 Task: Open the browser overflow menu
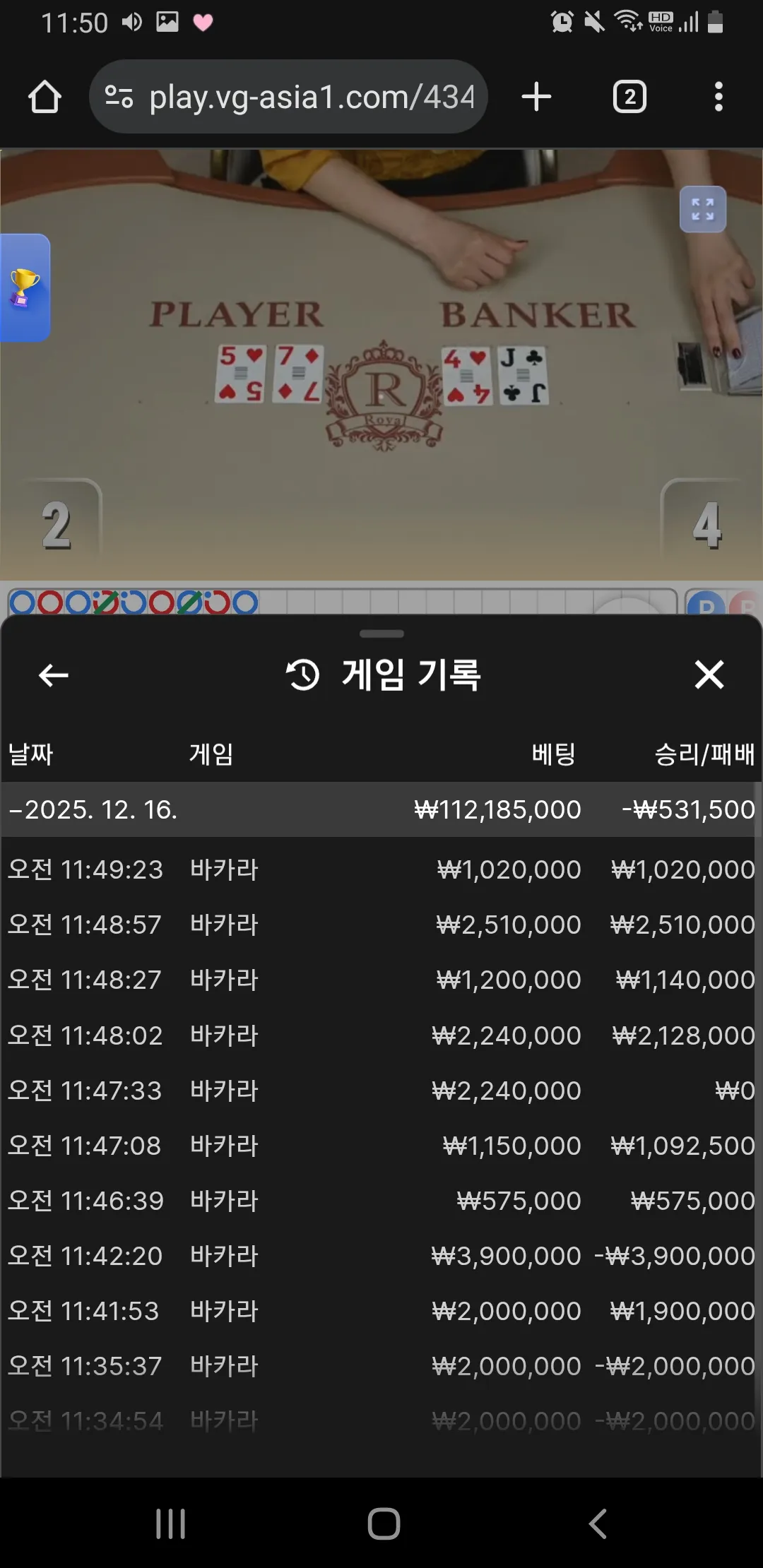pyautogui.click(x=718, y=97)
